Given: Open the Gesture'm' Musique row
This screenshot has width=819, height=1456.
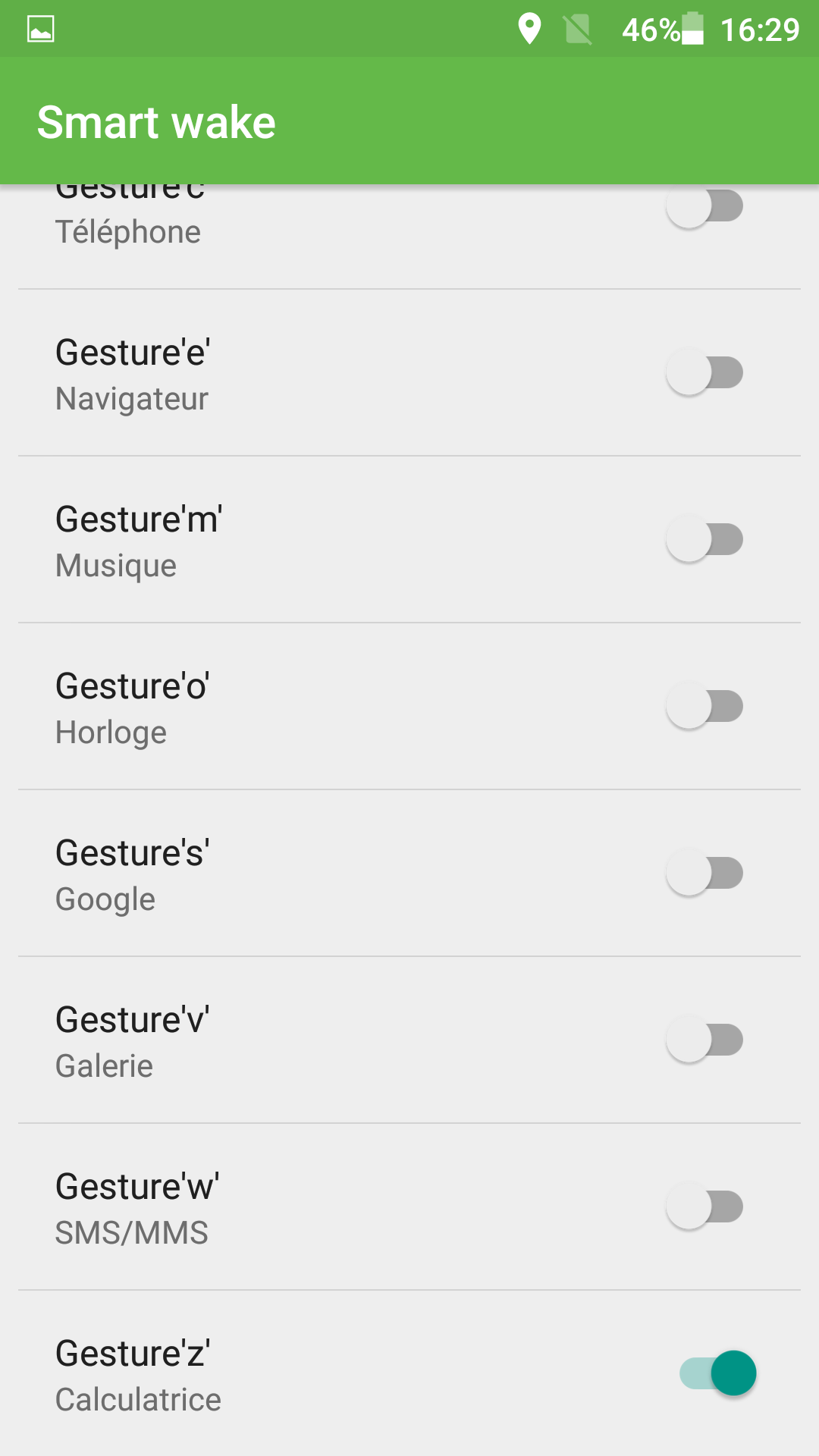Looking at the screenshot, I should [x=409, y=539].
